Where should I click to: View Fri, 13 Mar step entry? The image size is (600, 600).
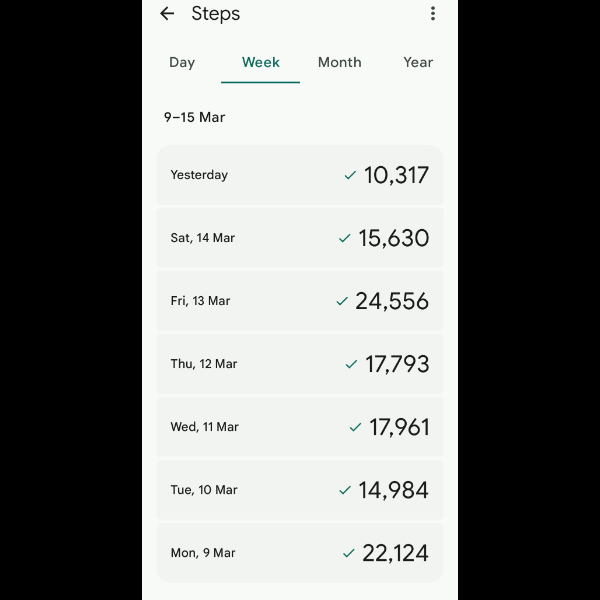click(299, 301)
